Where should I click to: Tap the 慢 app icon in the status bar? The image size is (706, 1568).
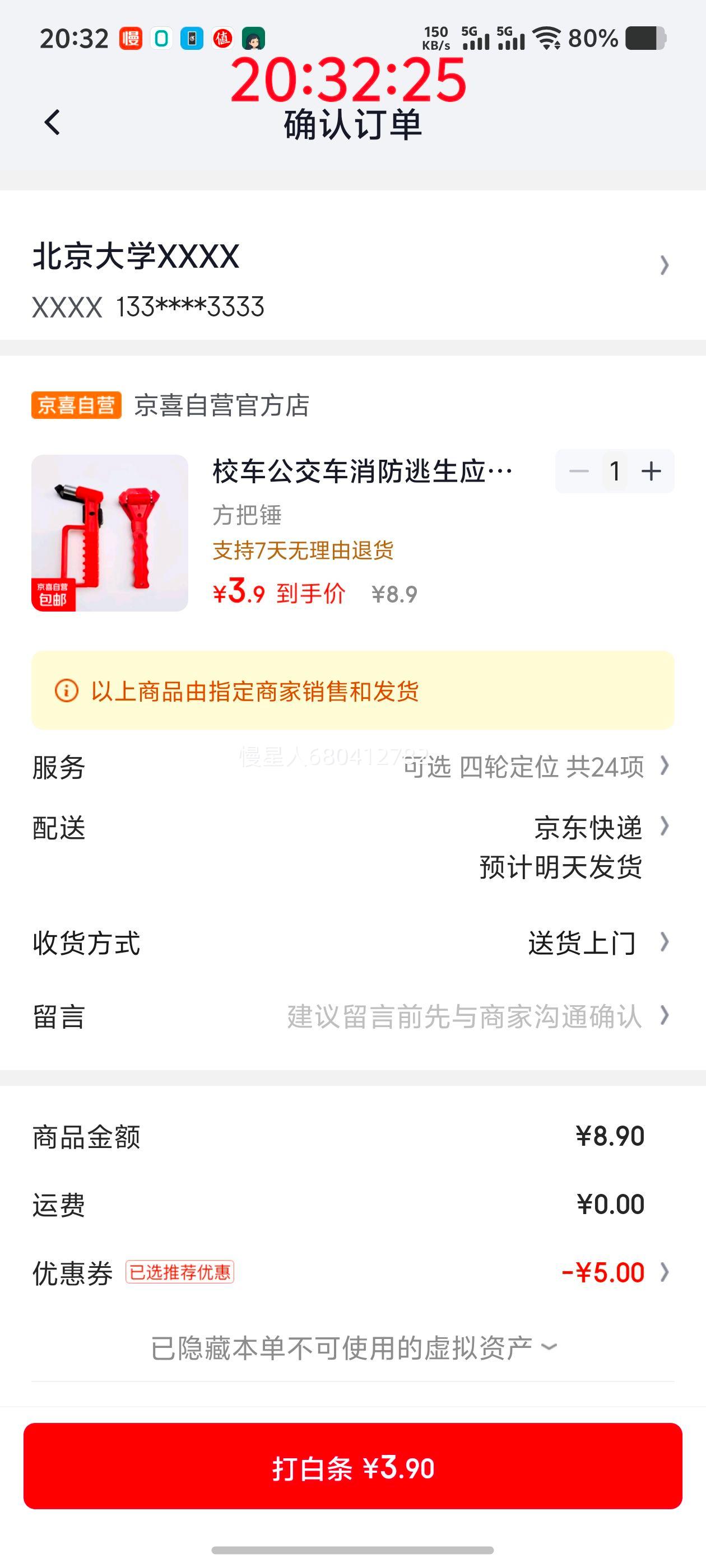click(x=133, y=38)
